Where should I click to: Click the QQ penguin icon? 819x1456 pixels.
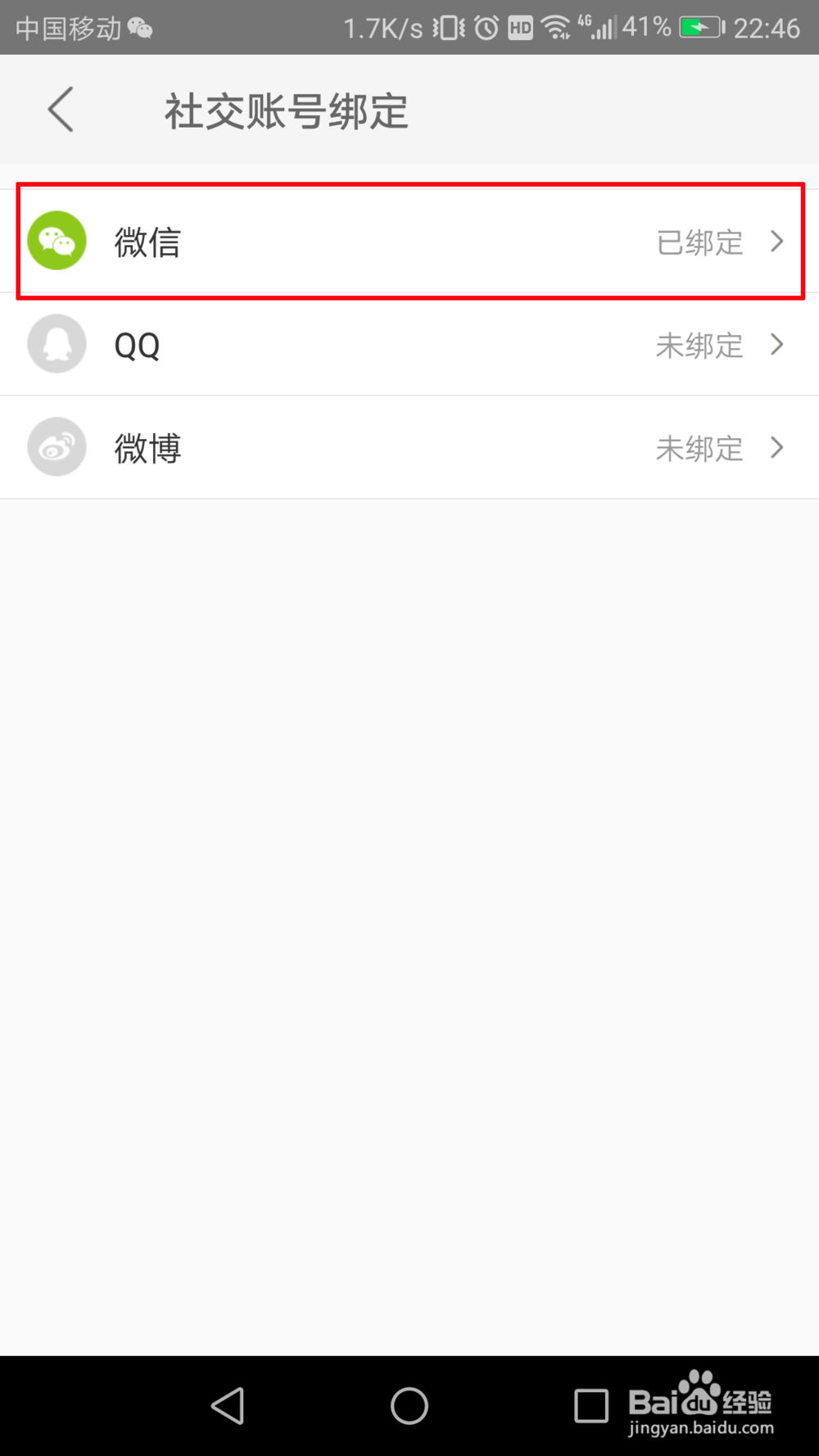57,344
